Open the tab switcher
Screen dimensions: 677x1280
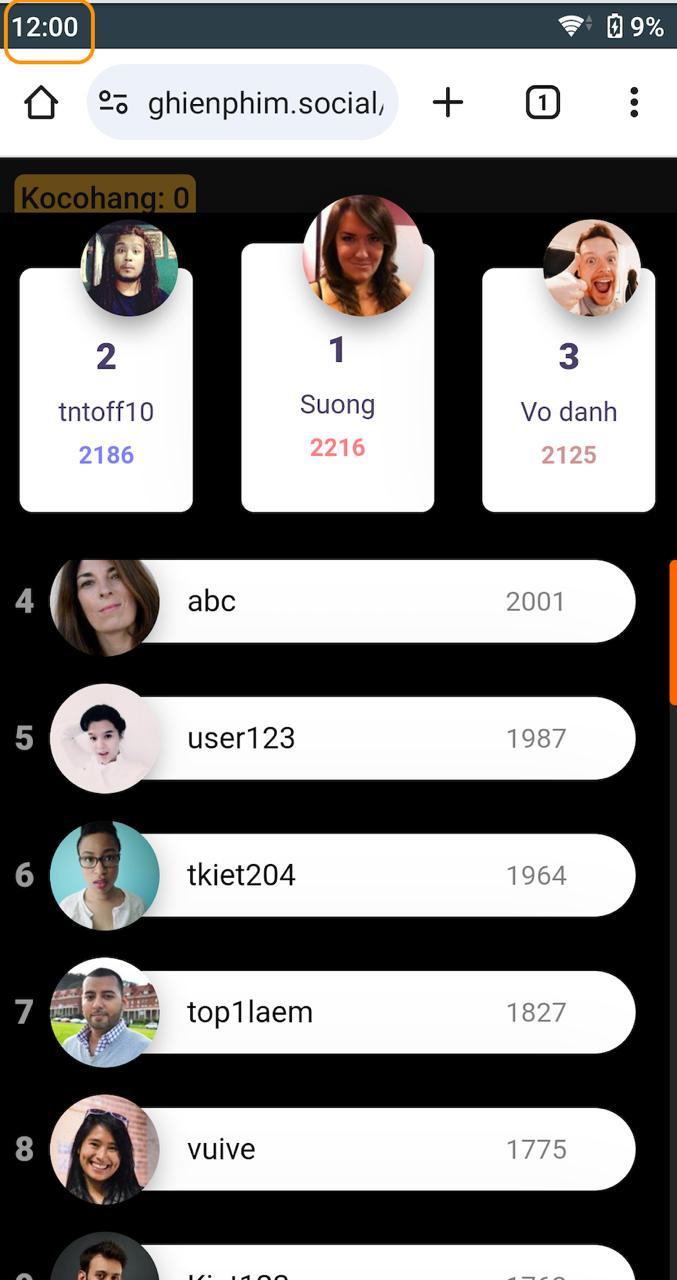542,102
